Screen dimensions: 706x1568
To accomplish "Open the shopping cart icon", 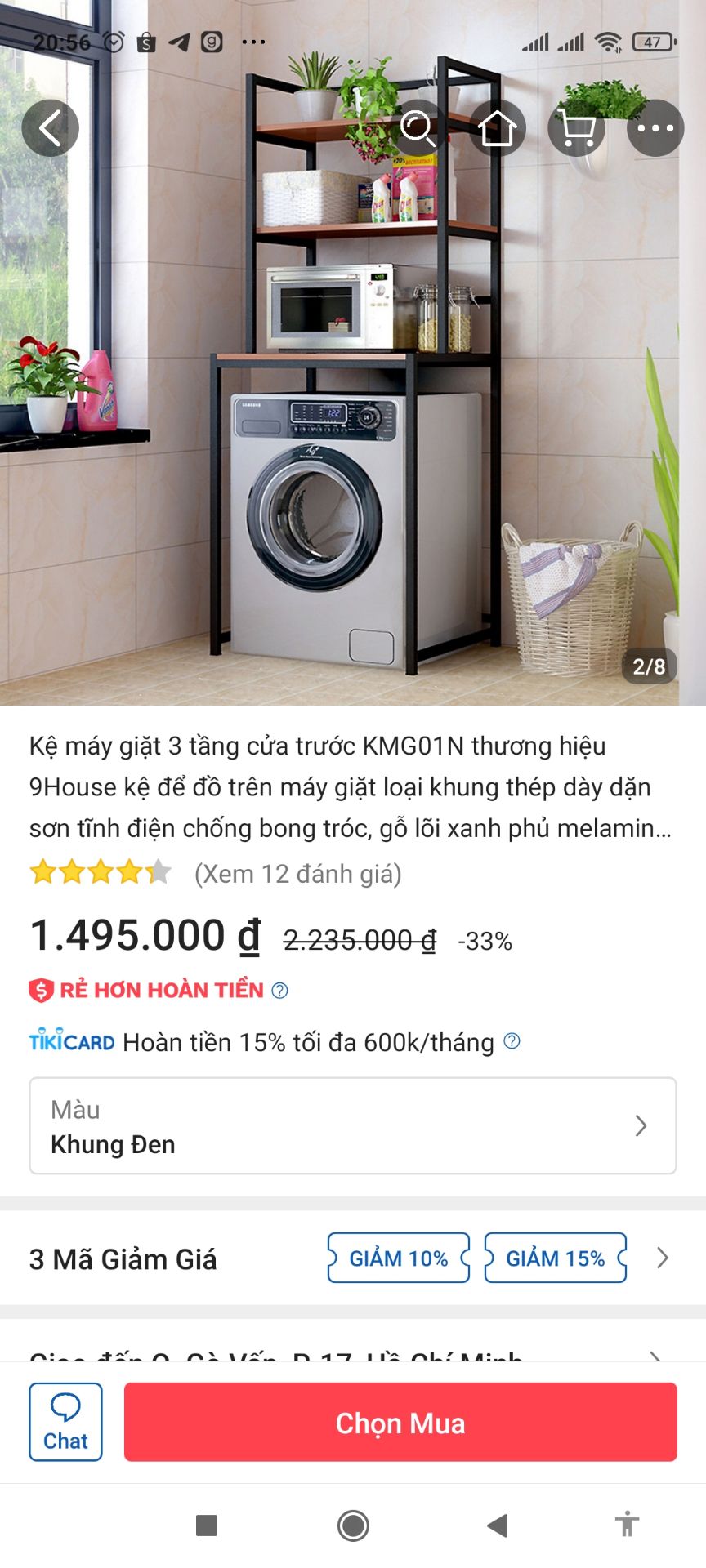I will pyautogui.click(x=576, y=127).
